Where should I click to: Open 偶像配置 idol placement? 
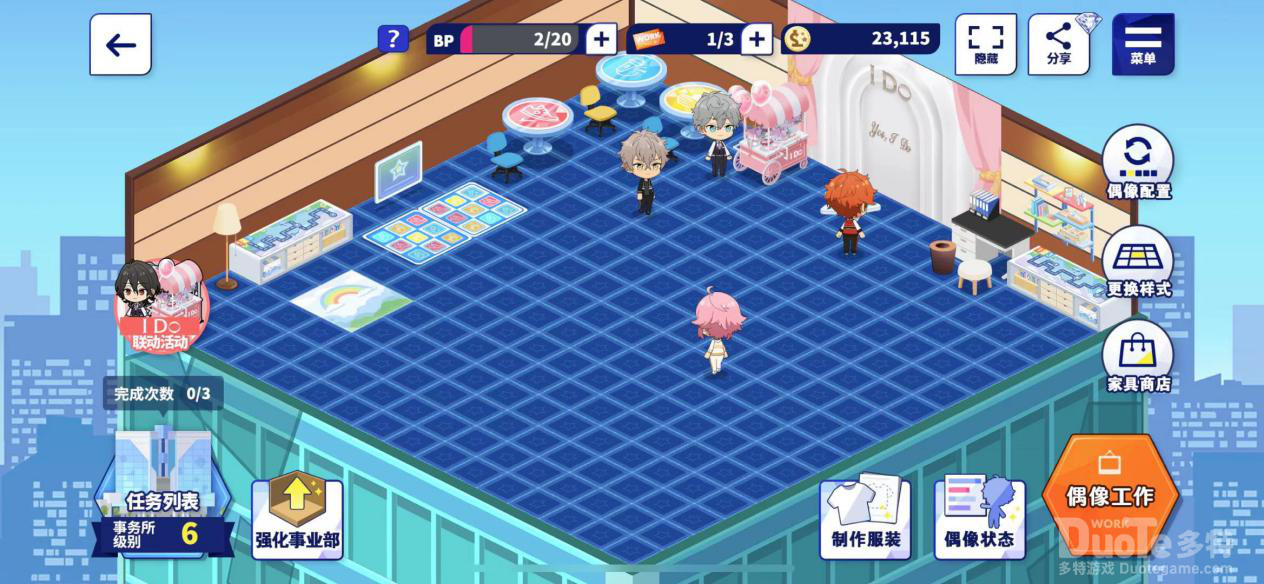click(1138, 163)
